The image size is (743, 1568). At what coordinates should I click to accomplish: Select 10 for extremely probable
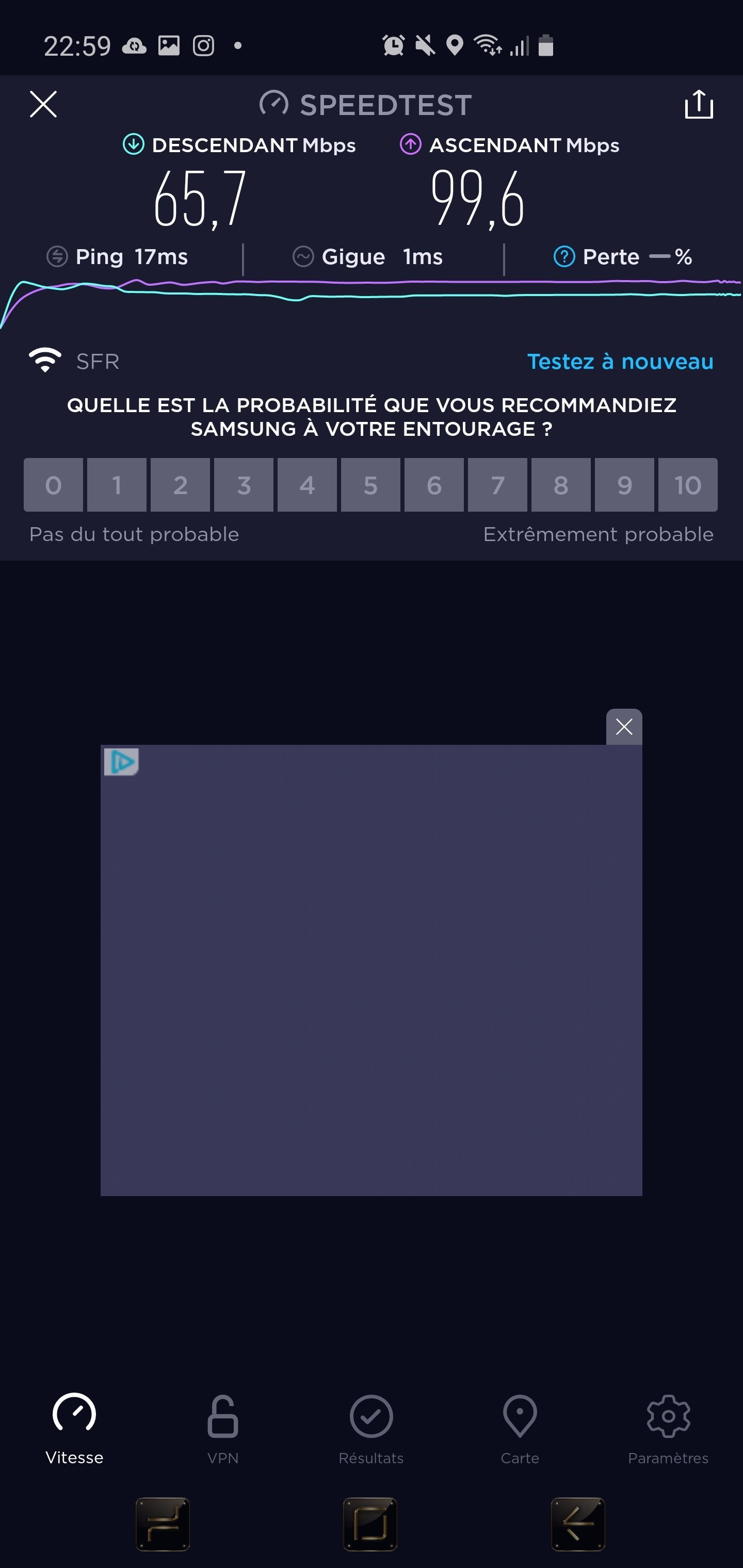coord(688,485)
